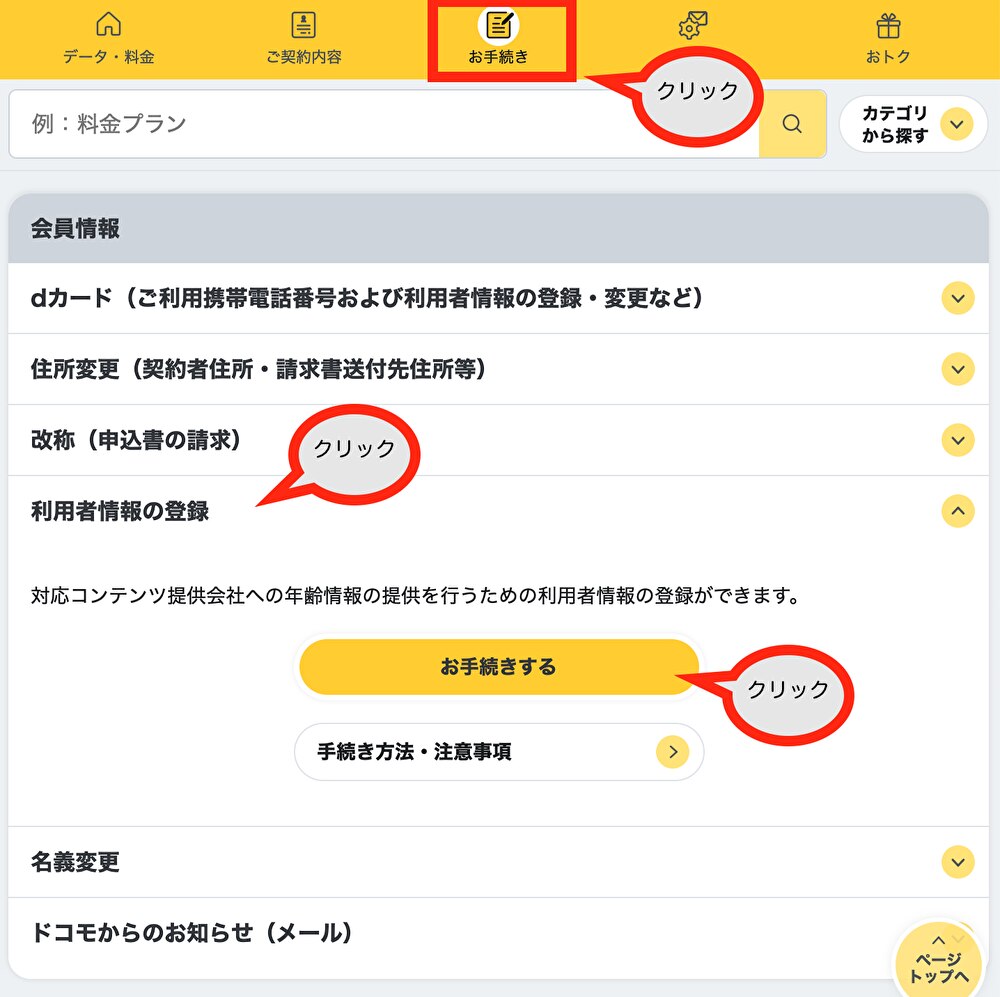
Task: Select the お手続き tab
Action: pos(498,39)
